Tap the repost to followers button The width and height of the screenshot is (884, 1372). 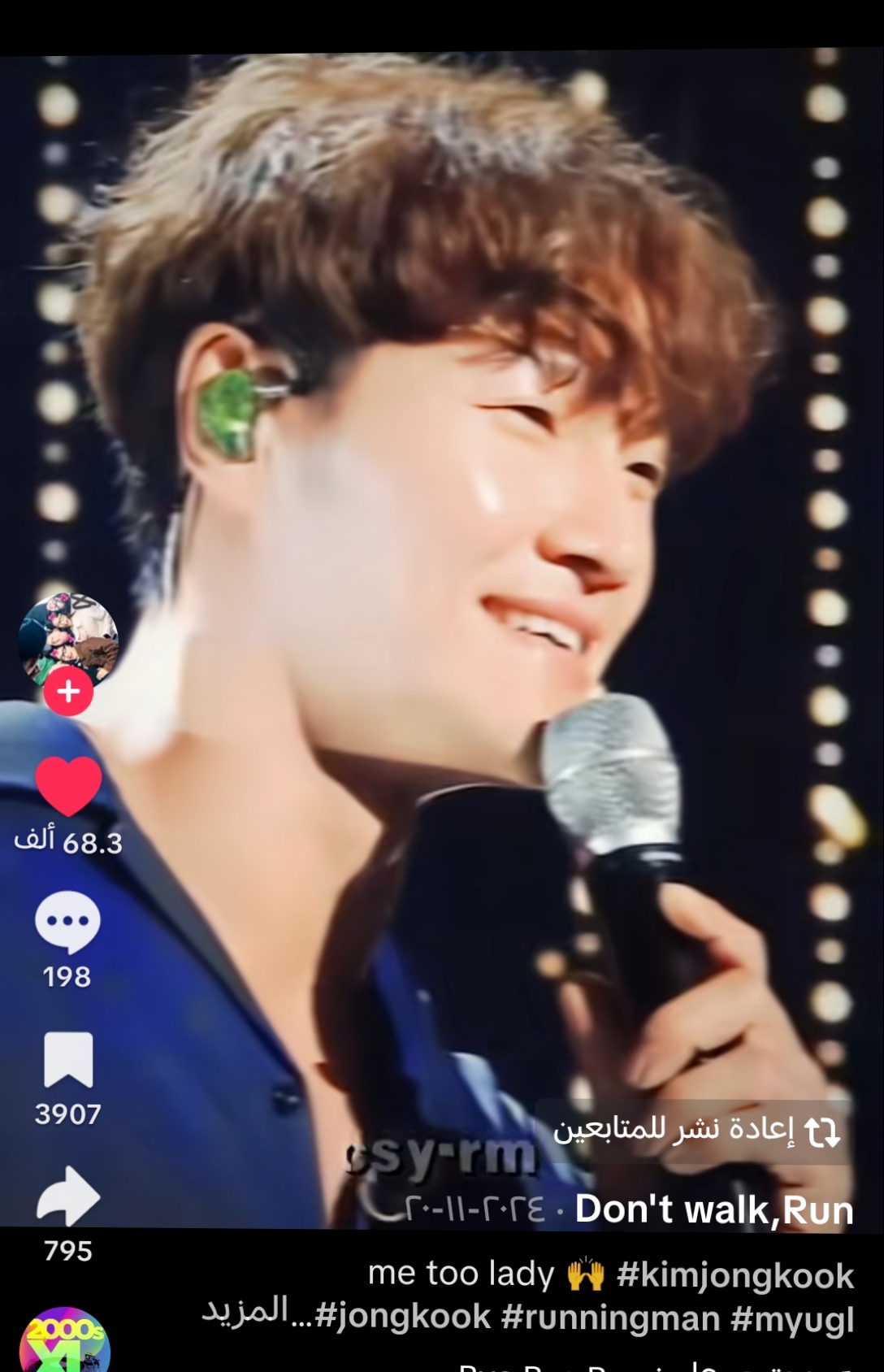[x=695, y=1131]
